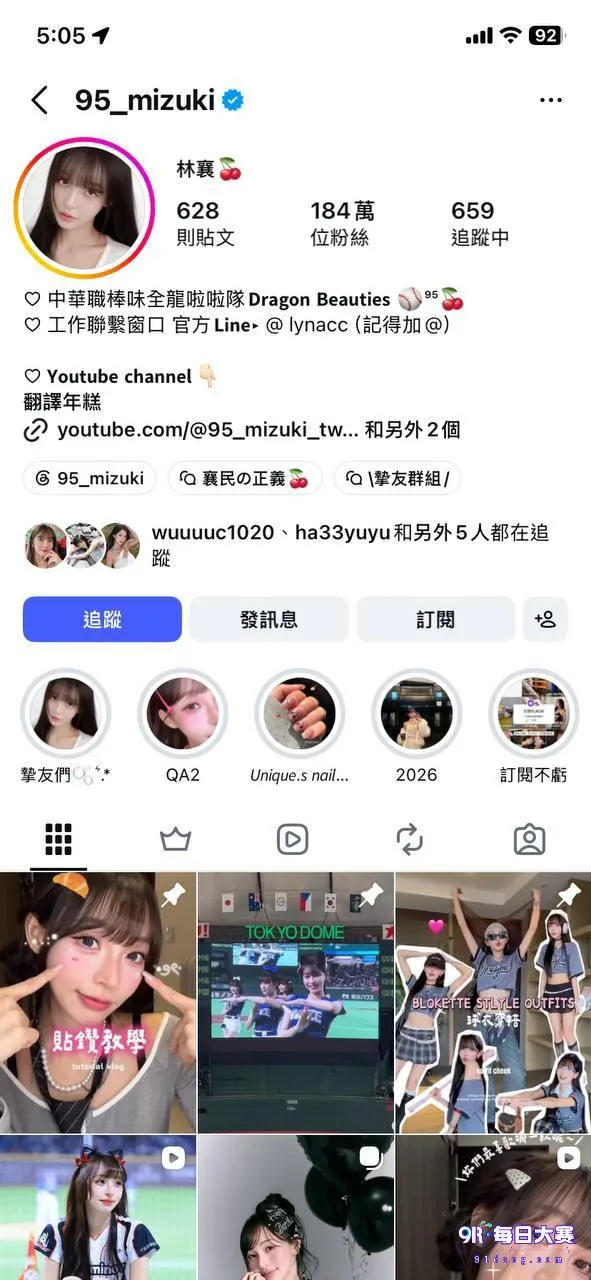Image resolution: width=591 pixels, height=1280 pixels.
Task: View the 184萬 followers list
Action: click(342, 223)
